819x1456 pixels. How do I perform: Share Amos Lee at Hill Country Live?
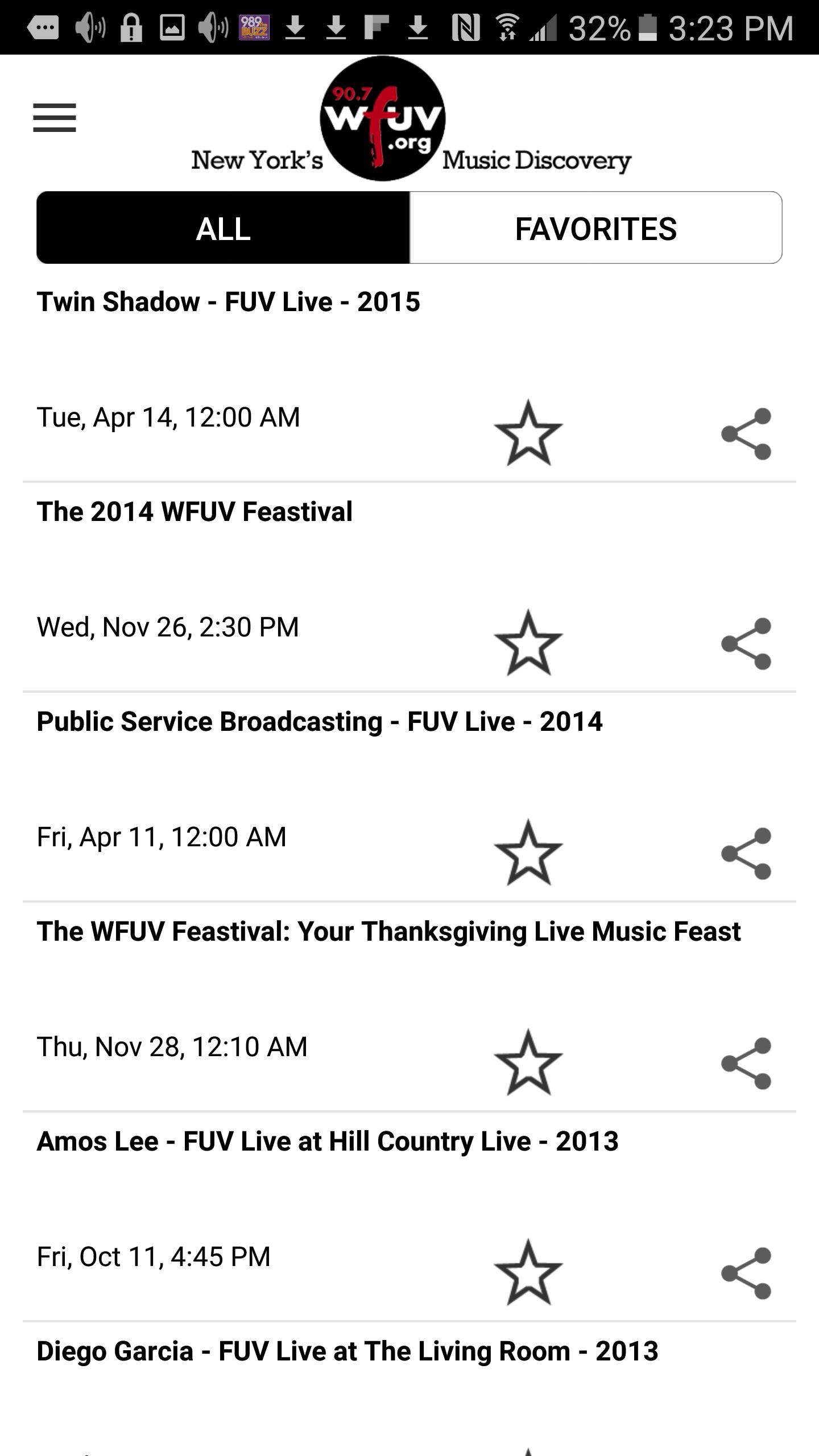coord(746,1273)
